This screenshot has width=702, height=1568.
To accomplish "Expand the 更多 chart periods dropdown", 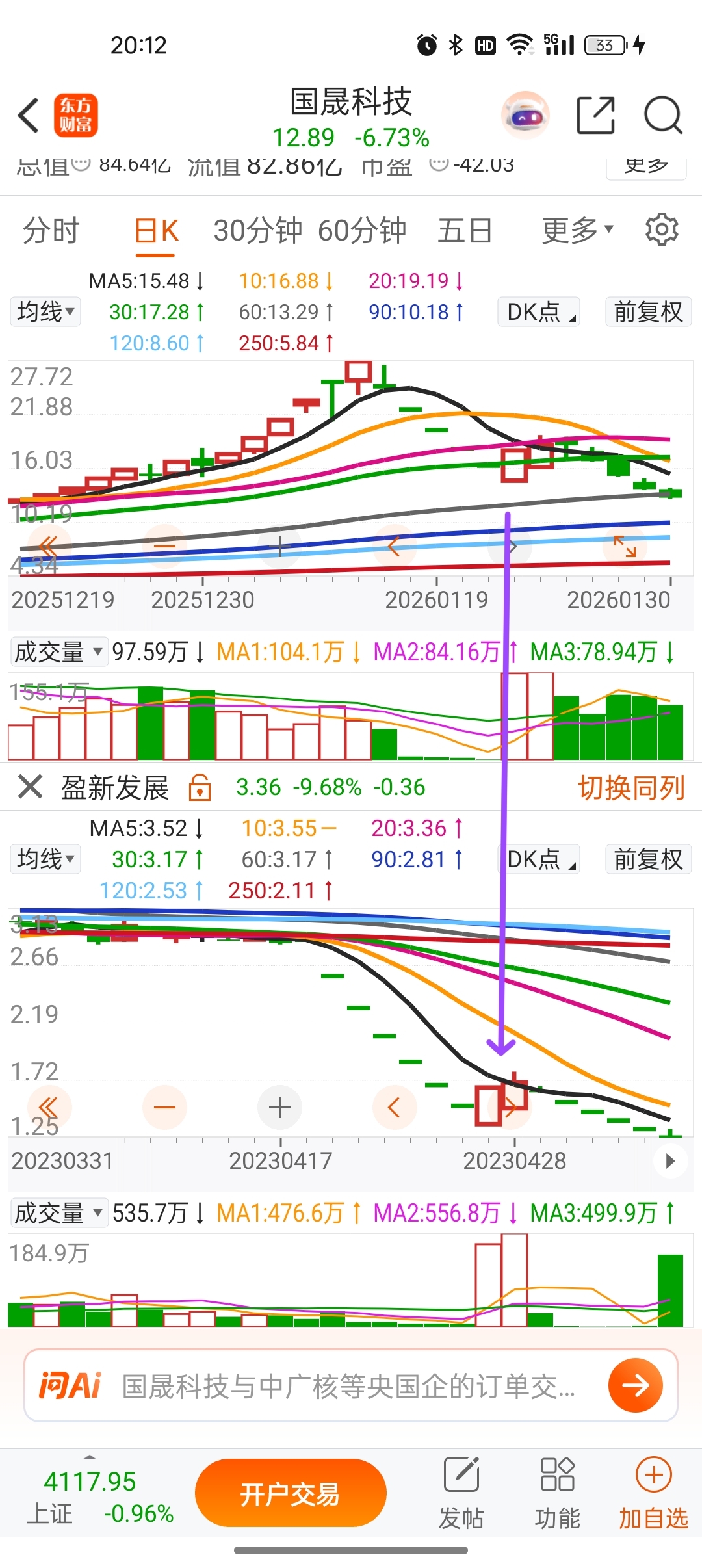I will pyautogui.click(x=577, y=231).
